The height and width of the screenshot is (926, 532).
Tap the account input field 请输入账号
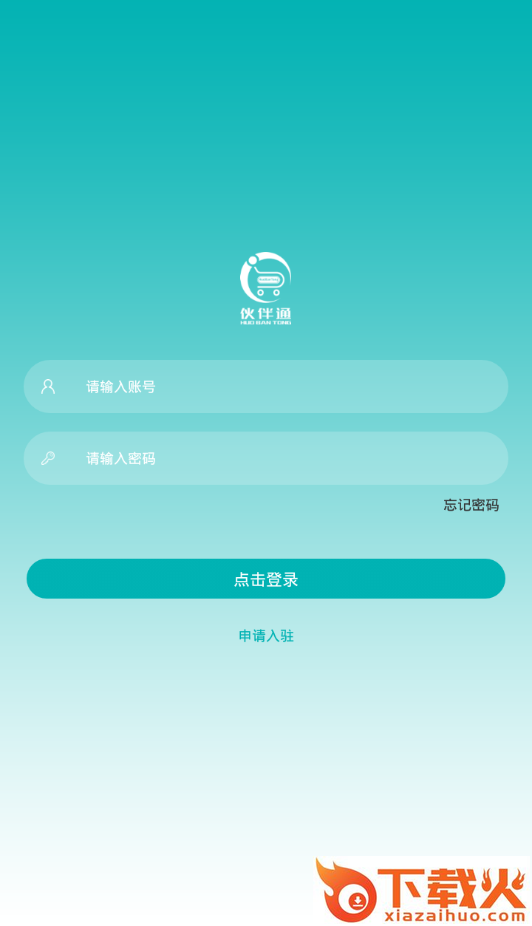click(266, 386)
